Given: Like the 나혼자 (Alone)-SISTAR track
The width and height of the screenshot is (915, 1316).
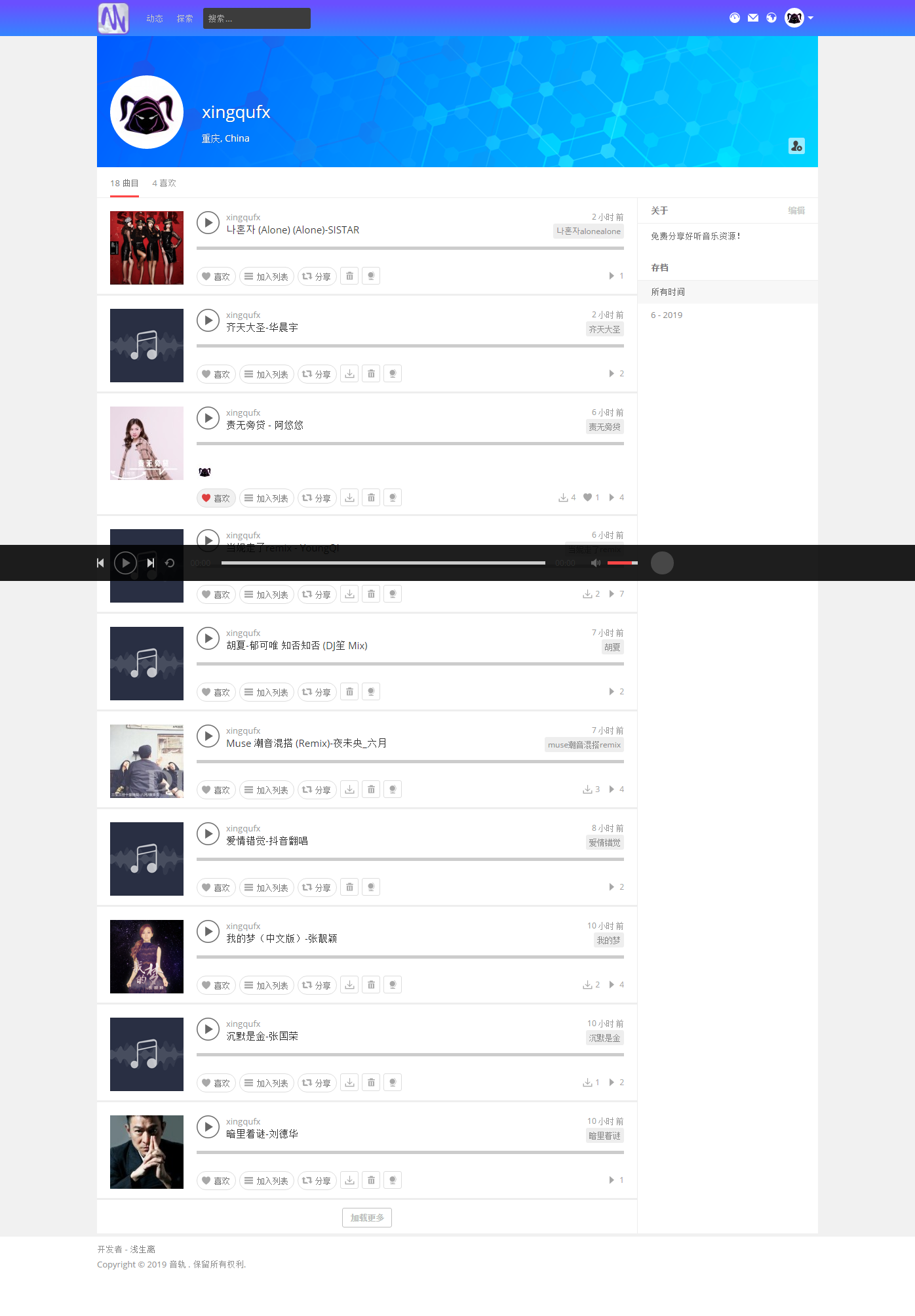Looking at the screenshot, I should 216,277.
